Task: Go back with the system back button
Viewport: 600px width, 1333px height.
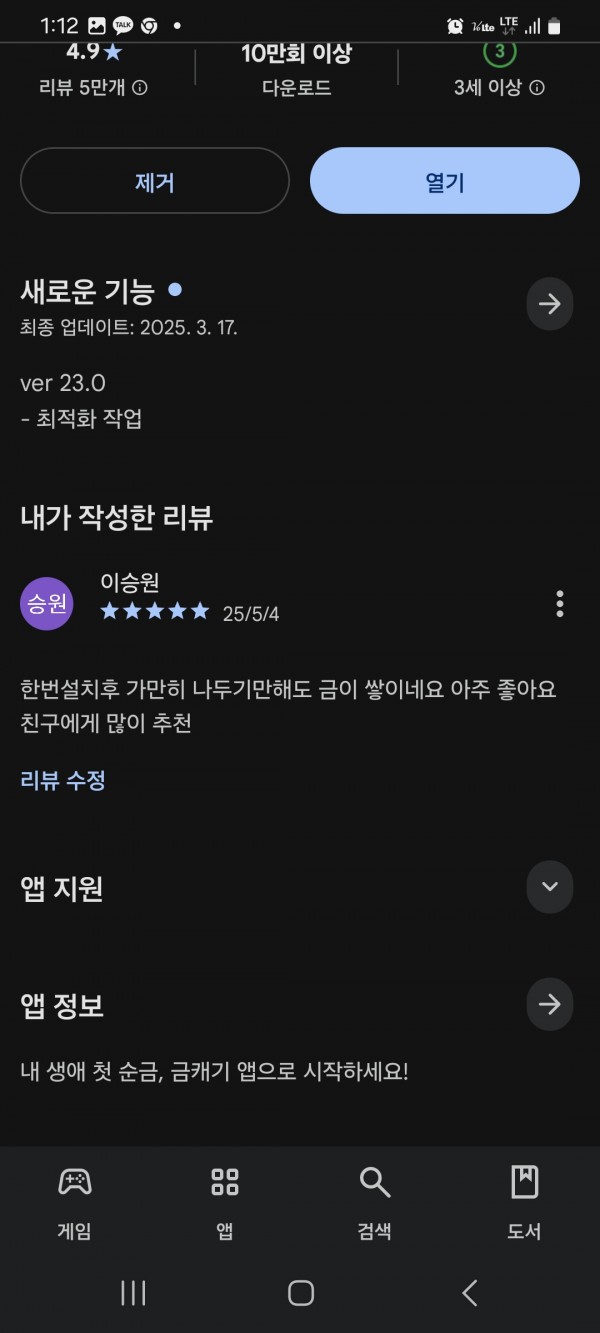Action: tap(470, 1293)
